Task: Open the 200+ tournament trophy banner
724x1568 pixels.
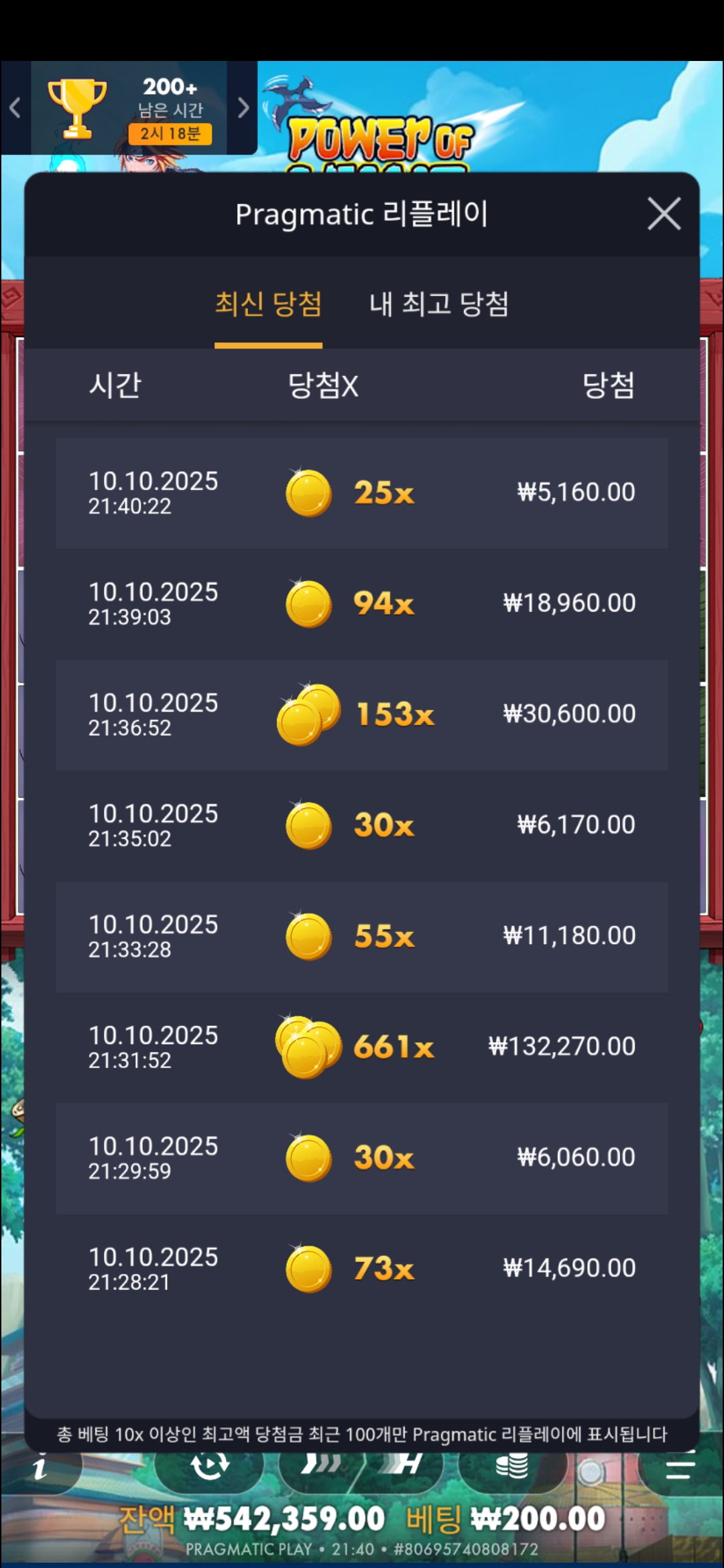Action: coord(129,108)
